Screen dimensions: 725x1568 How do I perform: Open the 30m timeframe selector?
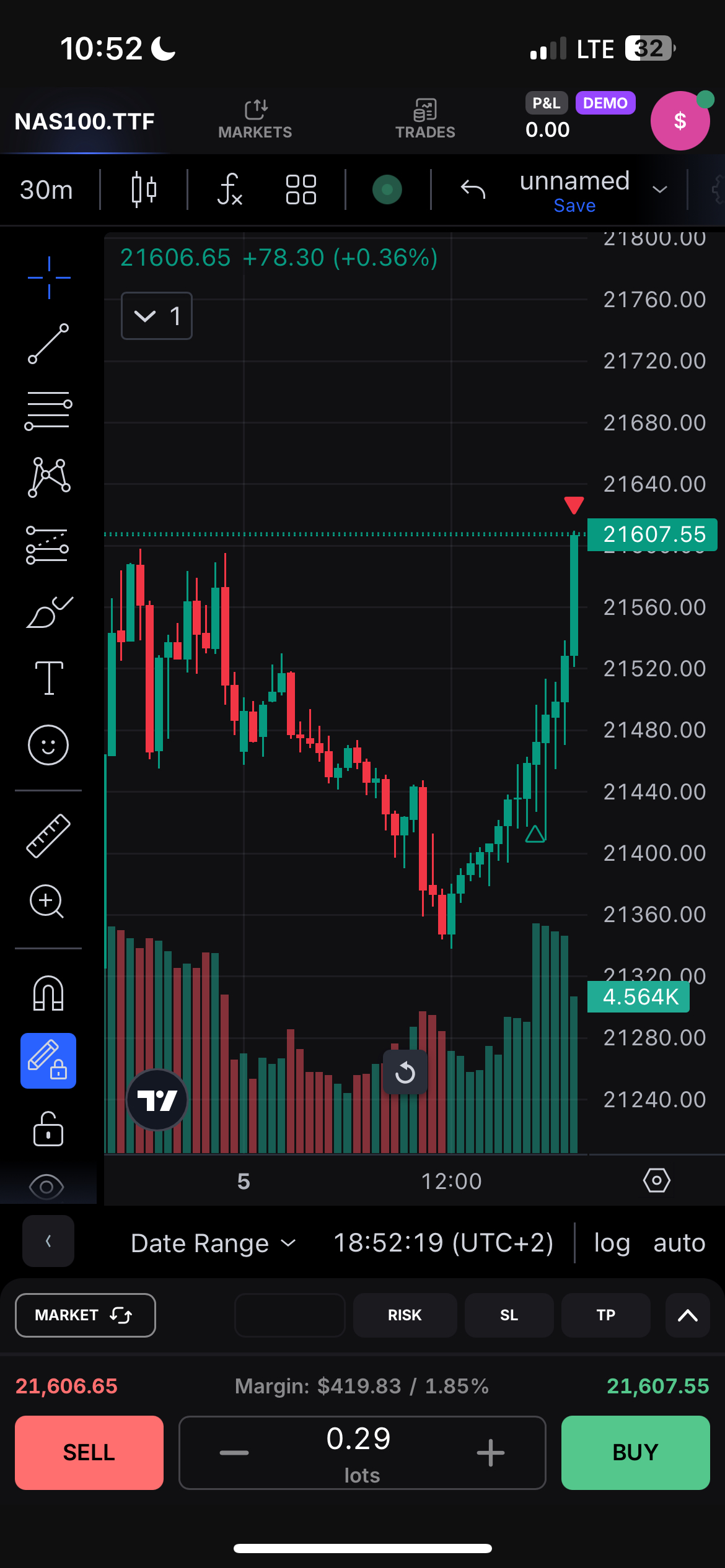point(46,189)
